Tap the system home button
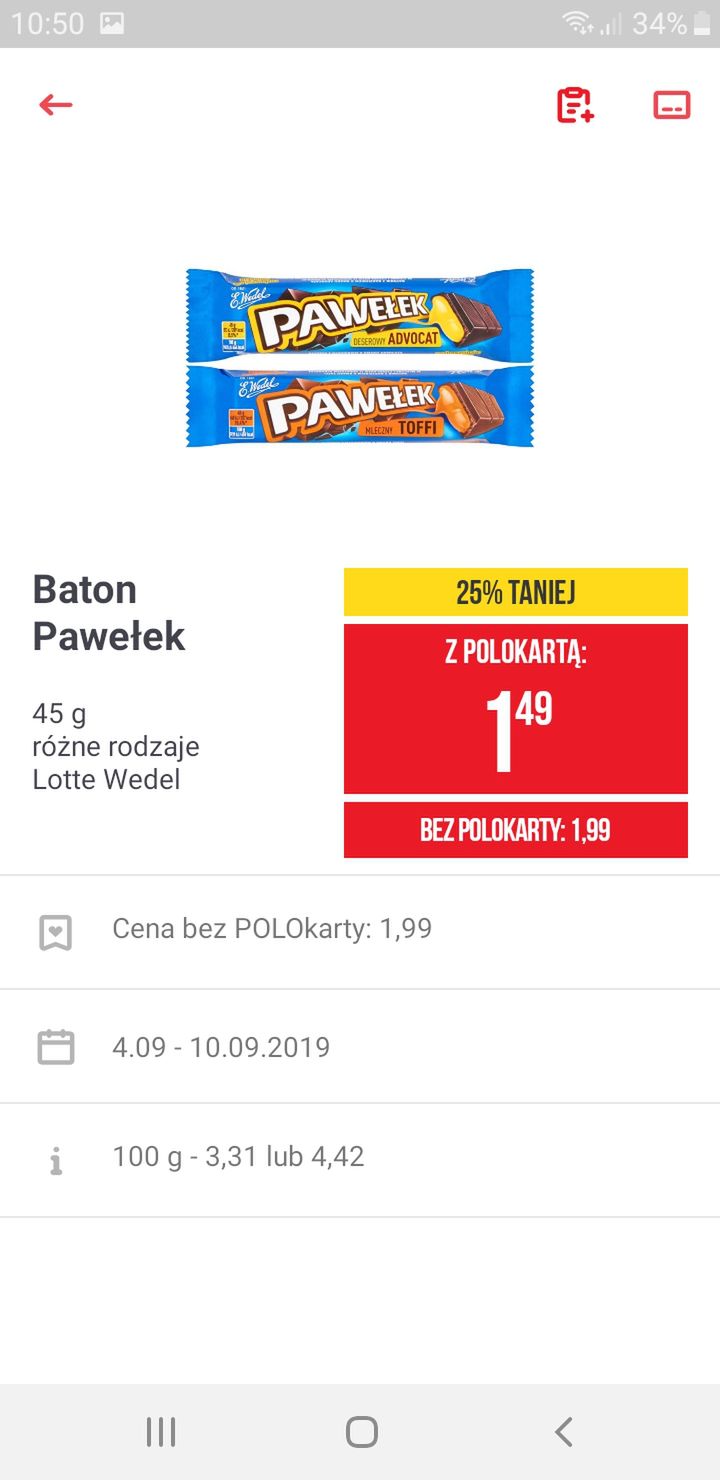Viewport: 720px width, 1480px height. pyautogui.click(x=361, y=1432)
